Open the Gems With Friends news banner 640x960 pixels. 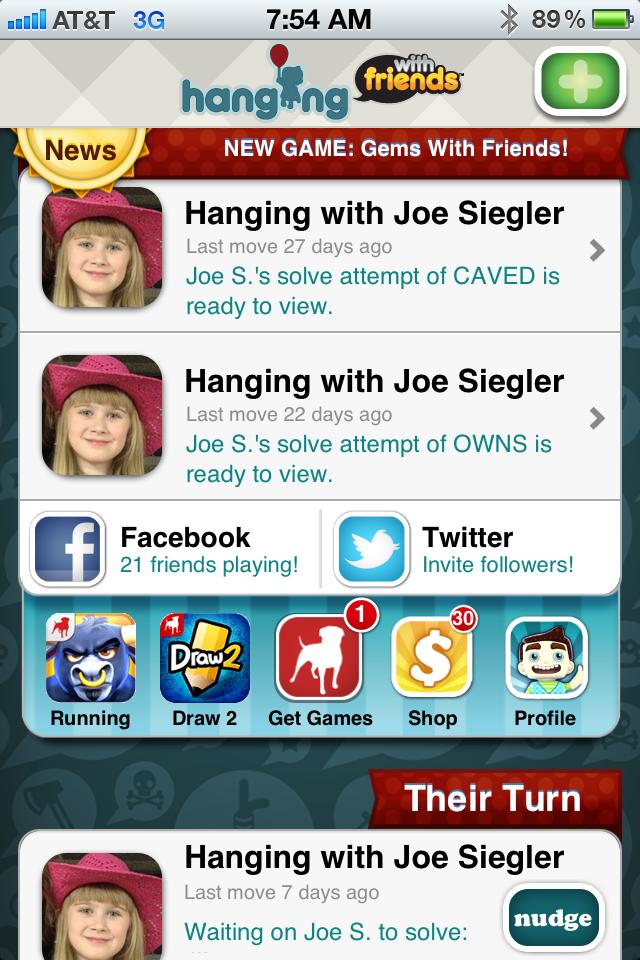coord(395,149)
